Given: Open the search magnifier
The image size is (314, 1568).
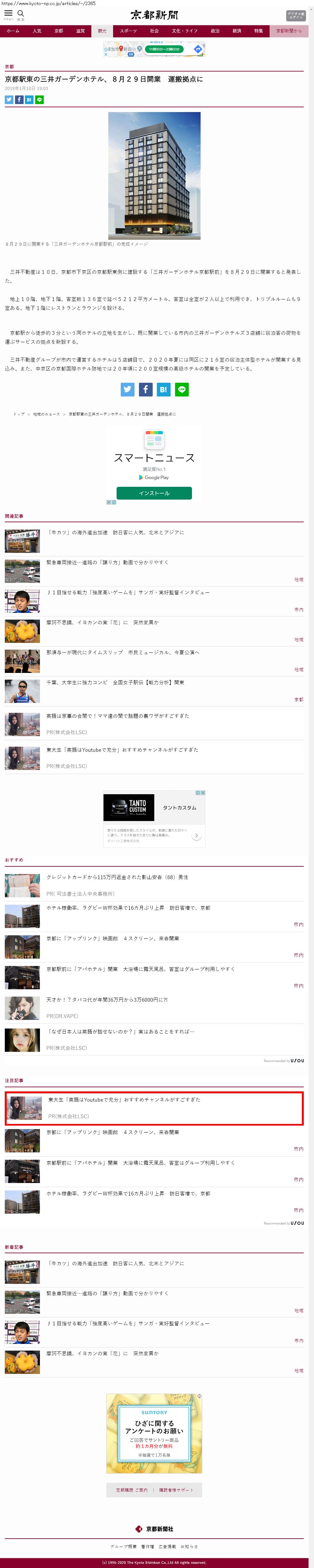Looking at the screenshot, I should click(x=21, y=13).
